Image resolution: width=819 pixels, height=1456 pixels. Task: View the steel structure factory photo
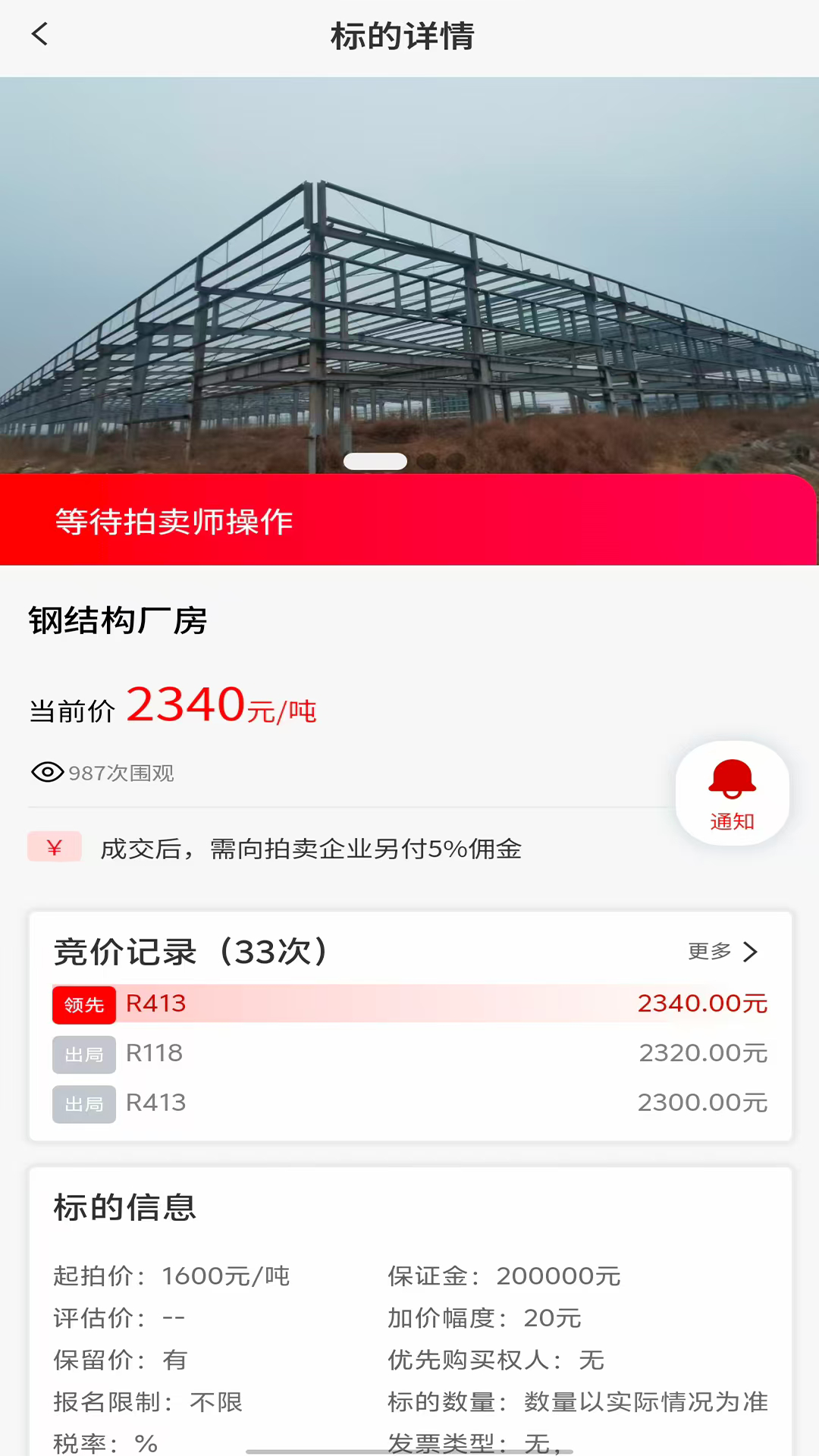409,273
